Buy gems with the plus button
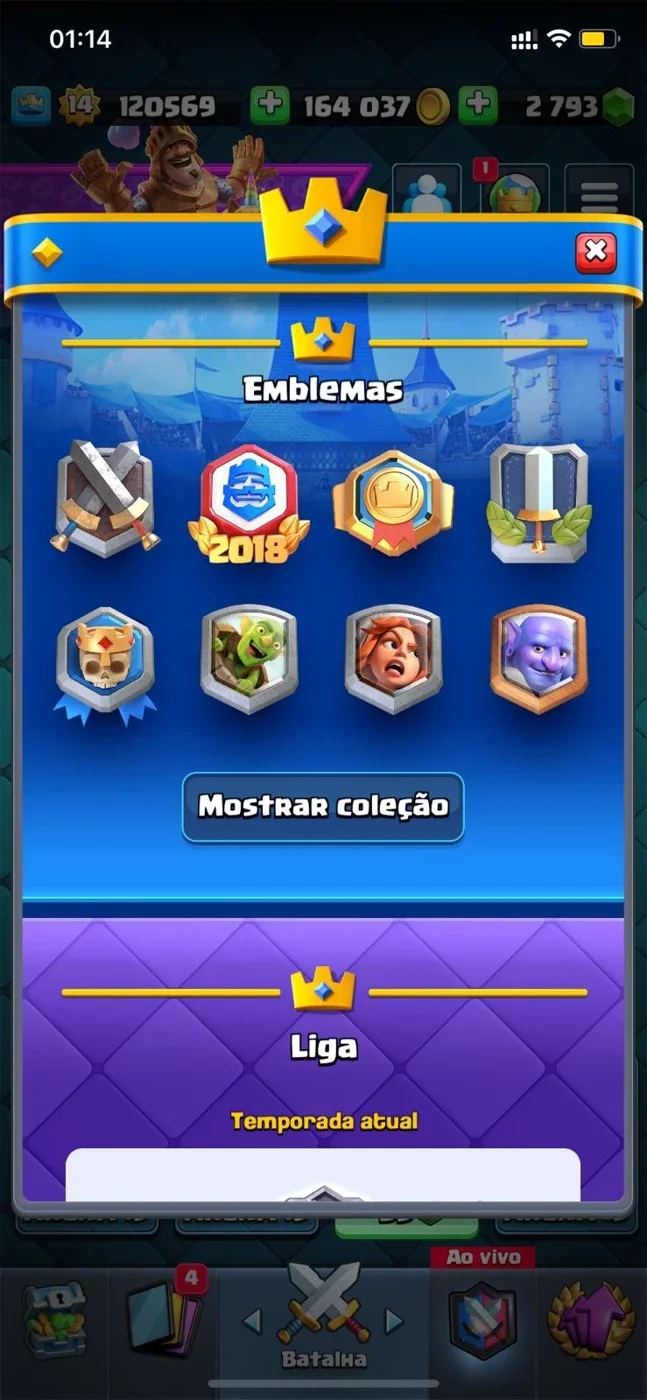 click(x=478, y=105)
